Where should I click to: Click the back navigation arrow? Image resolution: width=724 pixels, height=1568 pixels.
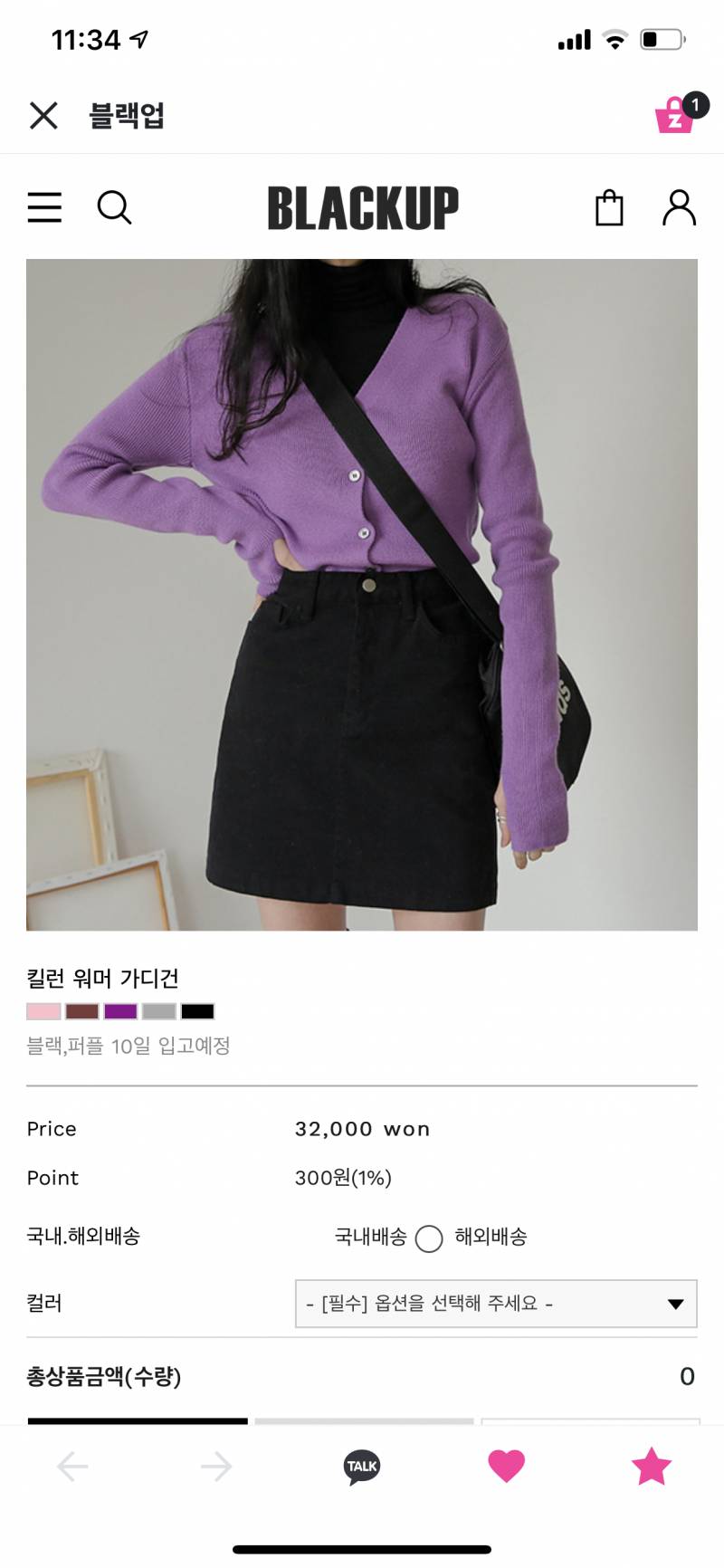[72, 1467]
